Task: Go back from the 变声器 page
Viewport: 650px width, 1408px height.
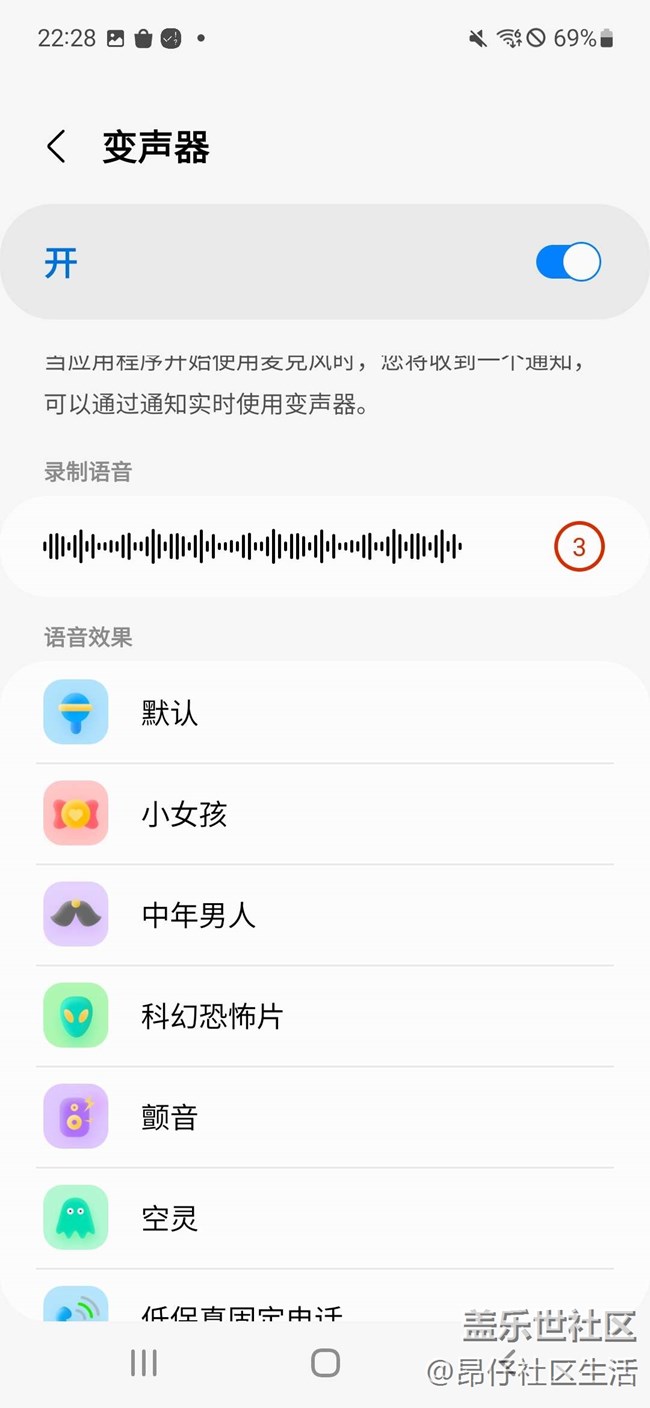Action: point(57,147)
